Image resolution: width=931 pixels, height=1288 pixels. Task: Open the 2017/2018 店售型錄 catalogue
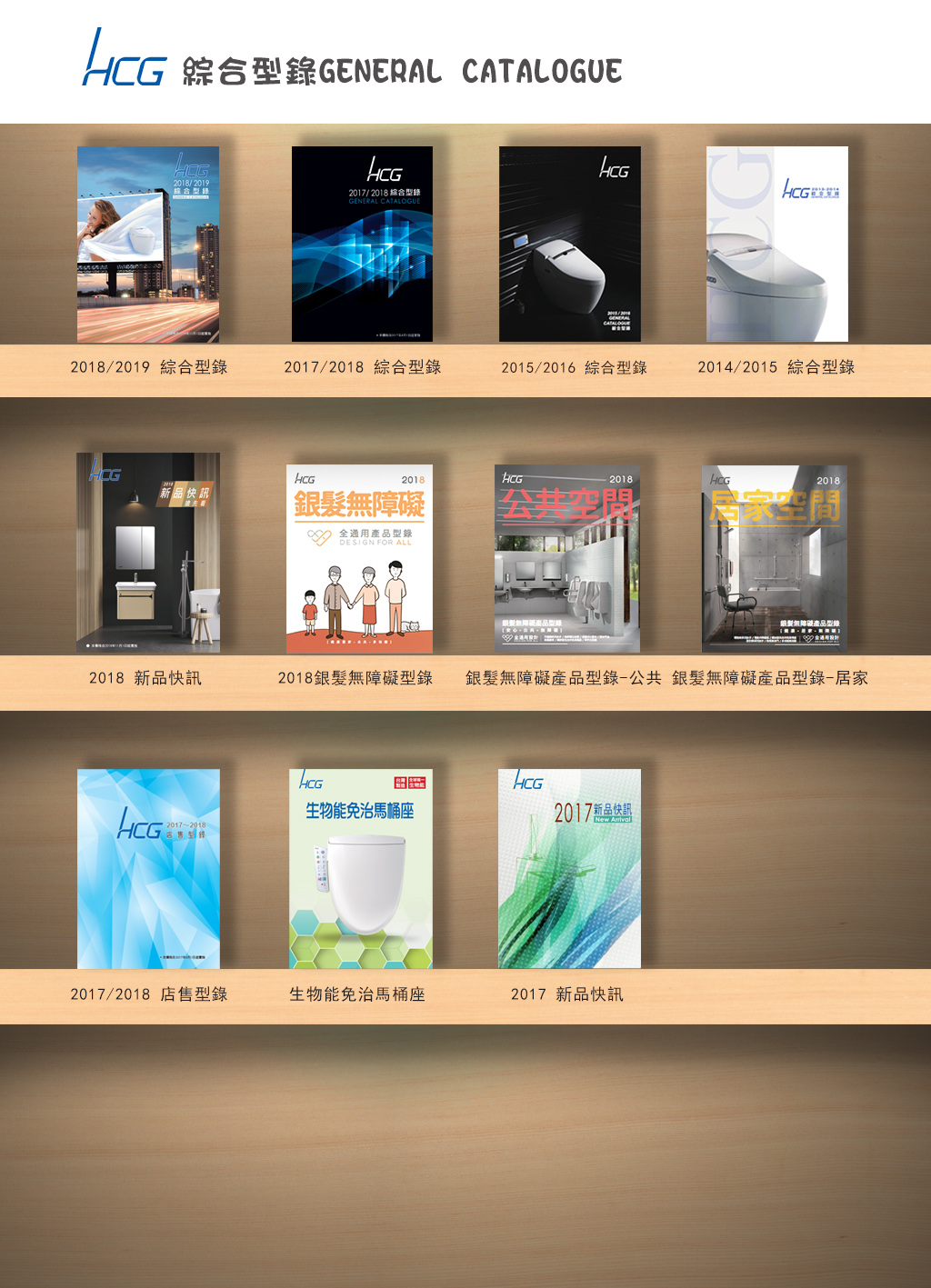pyautogui.click(x=148, y=869)
